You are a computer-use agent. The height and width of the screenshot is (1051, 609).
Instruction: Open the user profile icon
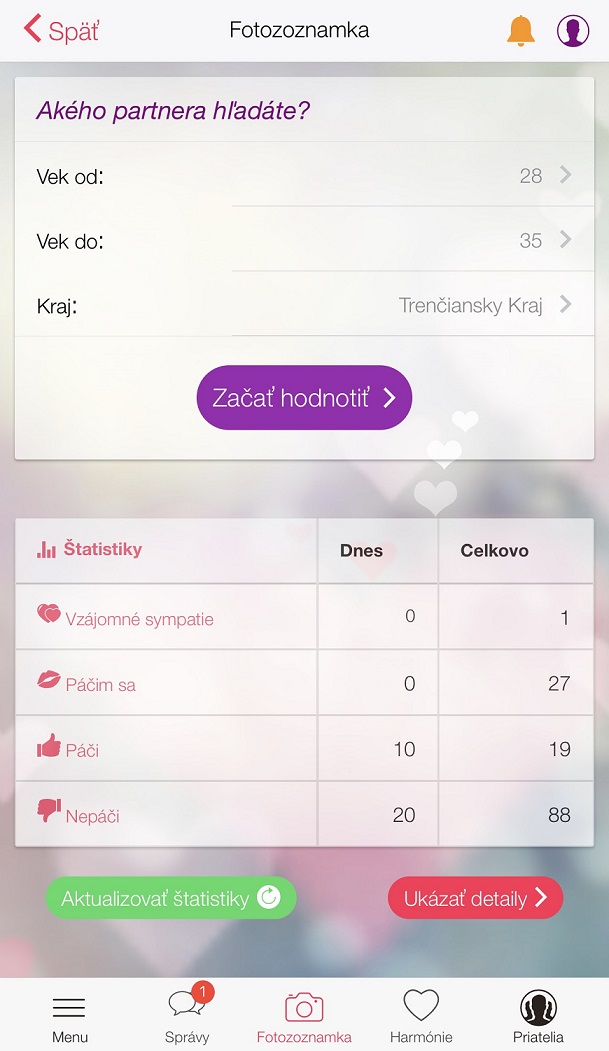click(x=573, y=30)
